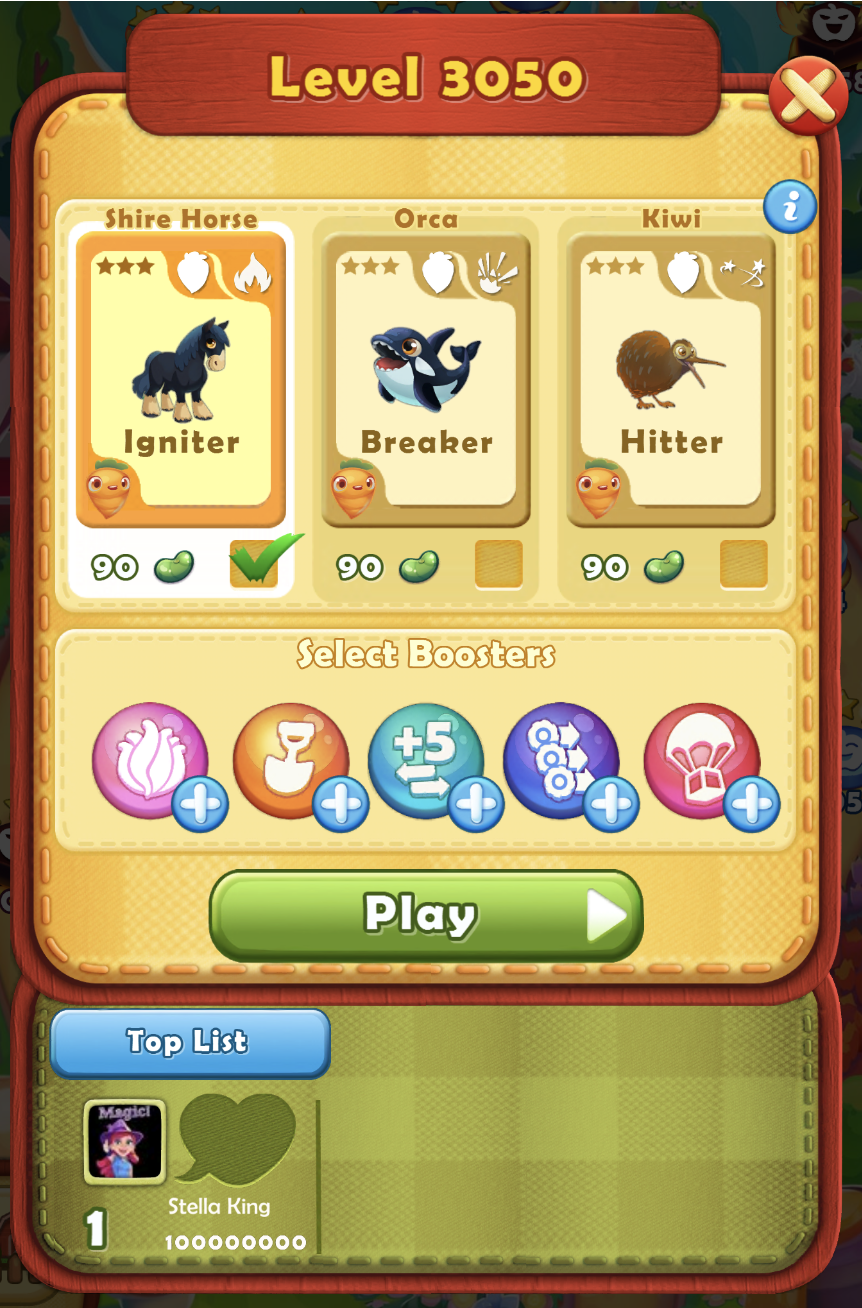Add the red parachute crate booster
This screenshot has width=862, height=1308.
click(x=702, y=759)
